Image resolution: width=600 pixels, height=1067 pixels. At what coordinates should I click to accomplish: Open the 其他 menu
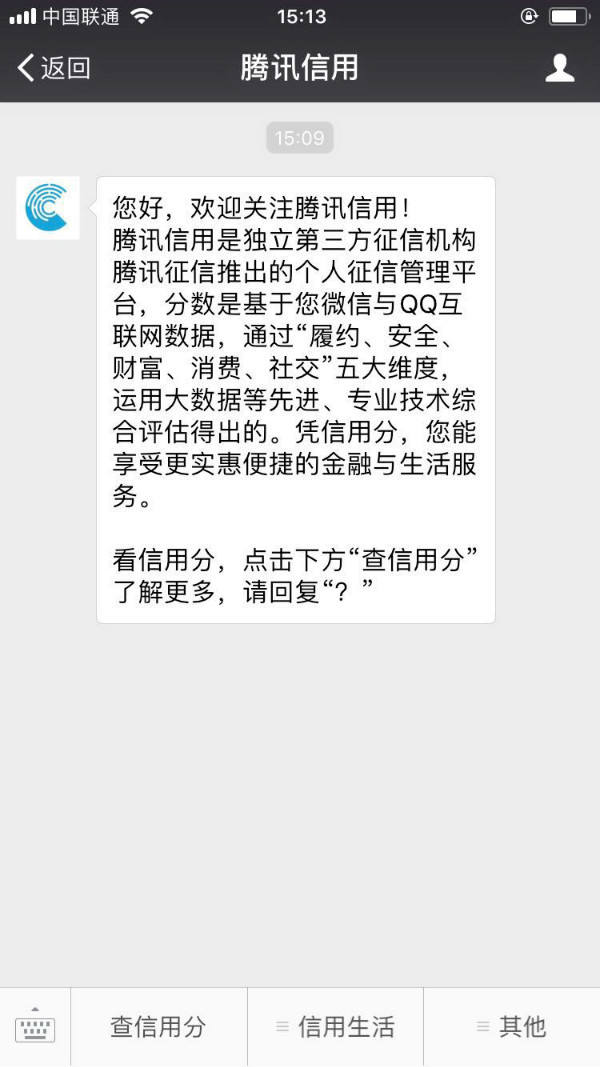point(511,1027)
